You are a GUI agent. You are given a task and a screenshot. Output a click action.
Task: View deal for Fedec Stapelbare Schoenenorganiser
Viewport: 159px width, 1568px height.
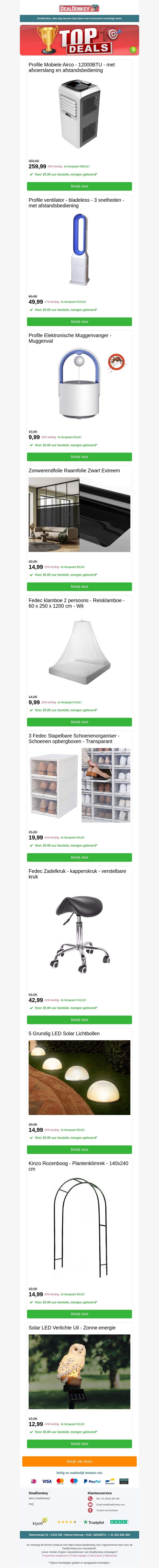point(79,857)
